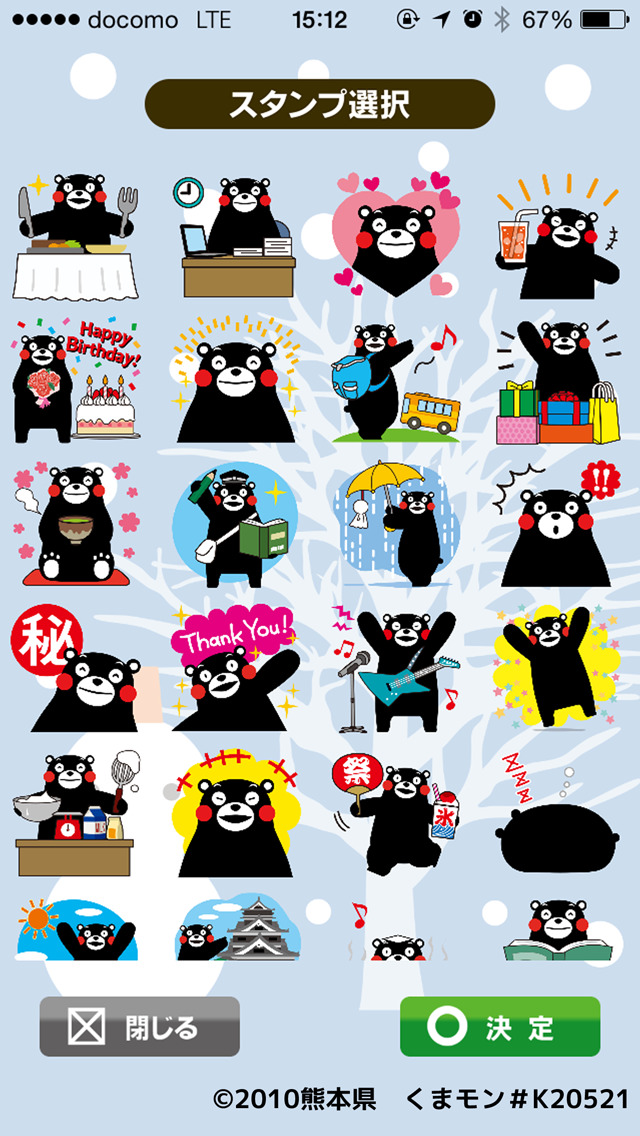This screenshot has height=1136, width=640.
Task: Select the stamp holding an orange drink
Action: 557,238
